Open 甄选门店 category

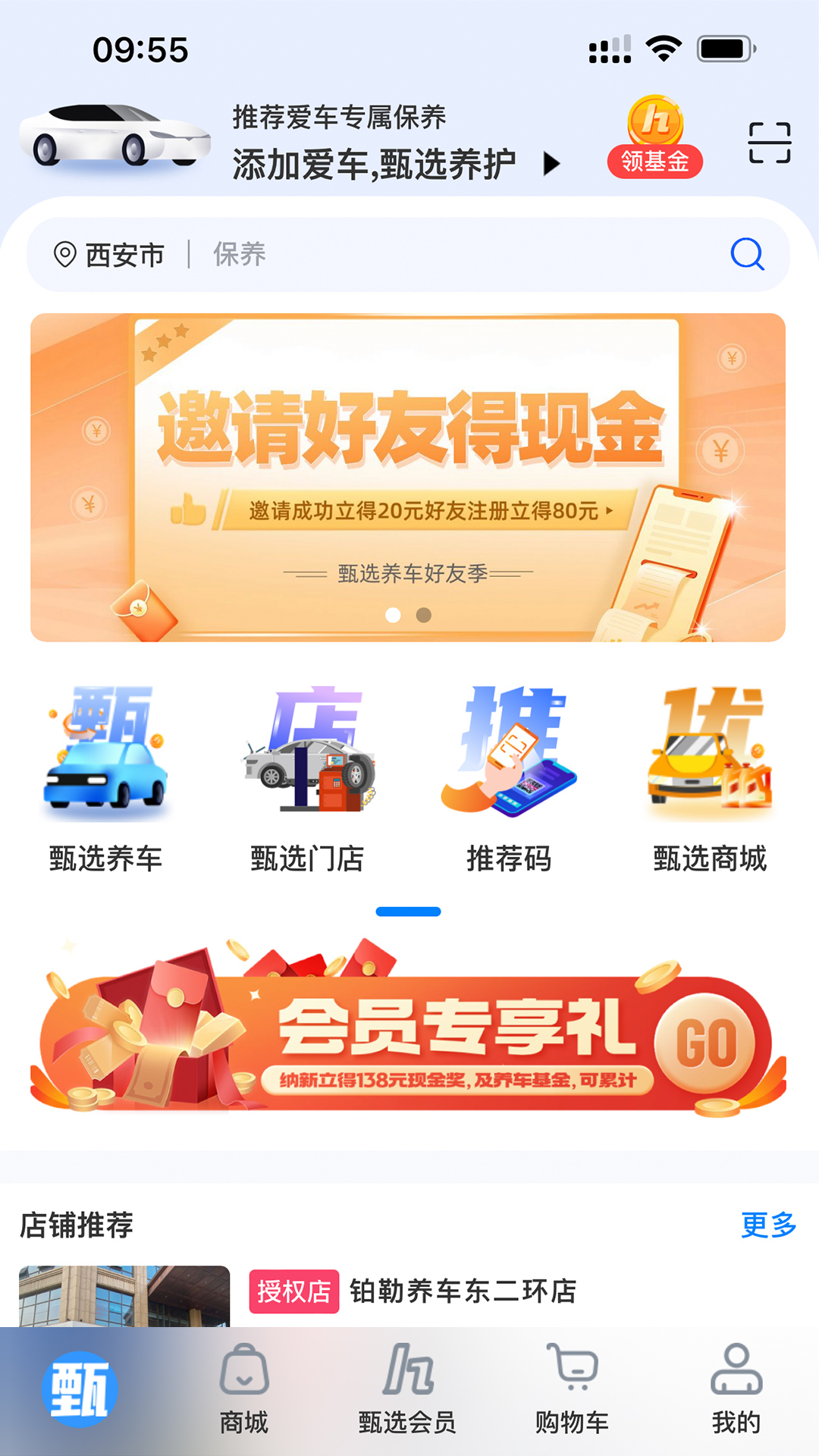click(x=307, y=781)
